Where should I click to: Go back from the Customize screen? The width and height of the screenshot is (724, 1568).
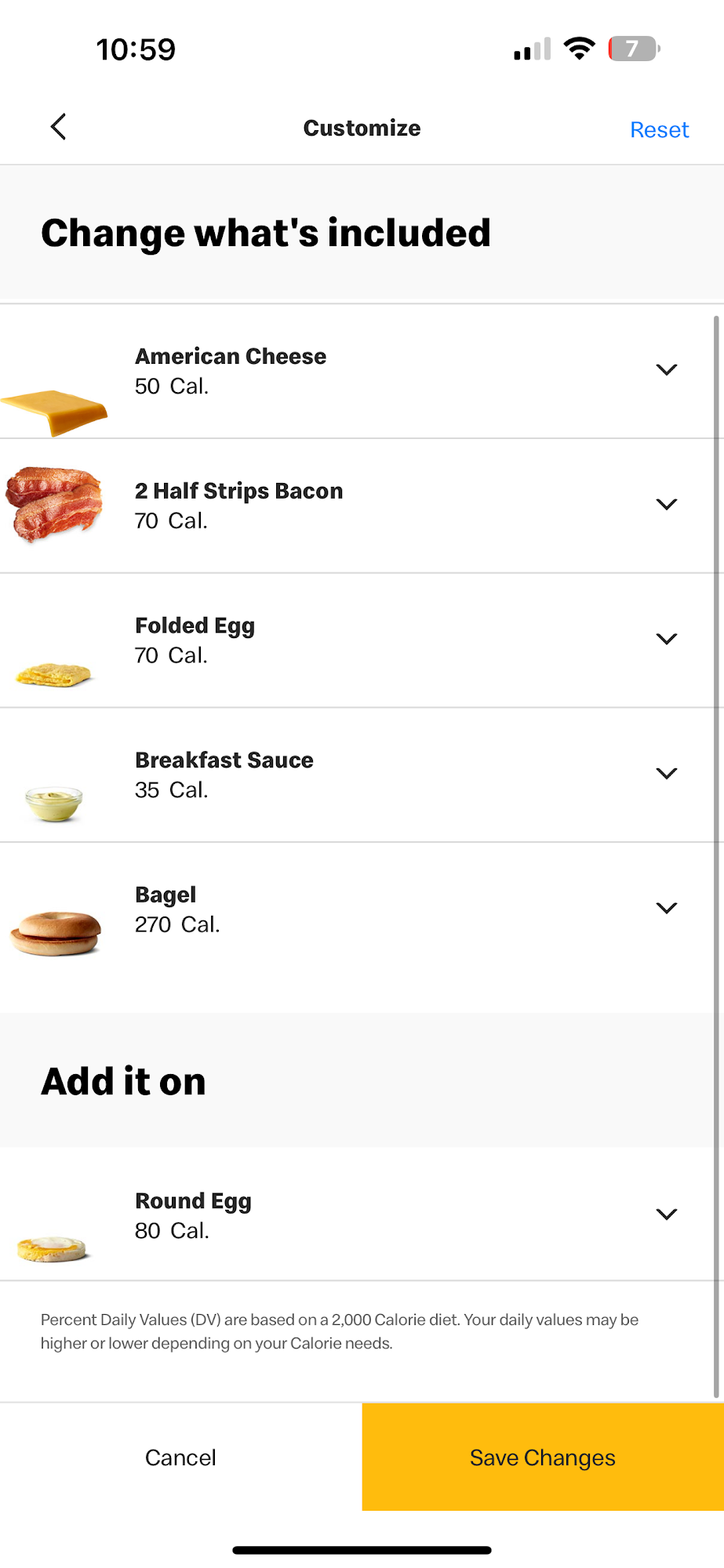58,127
